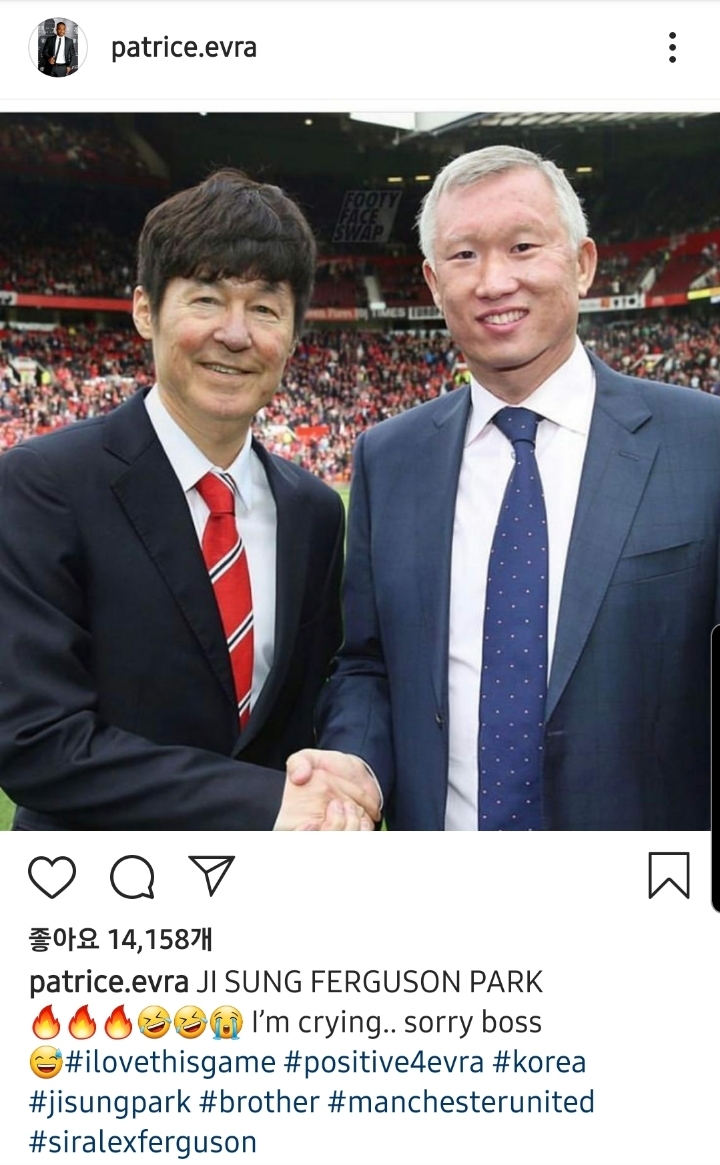720x1165 pixels.
Task: Open patrice.evra's profile picture
Action: 58,48
